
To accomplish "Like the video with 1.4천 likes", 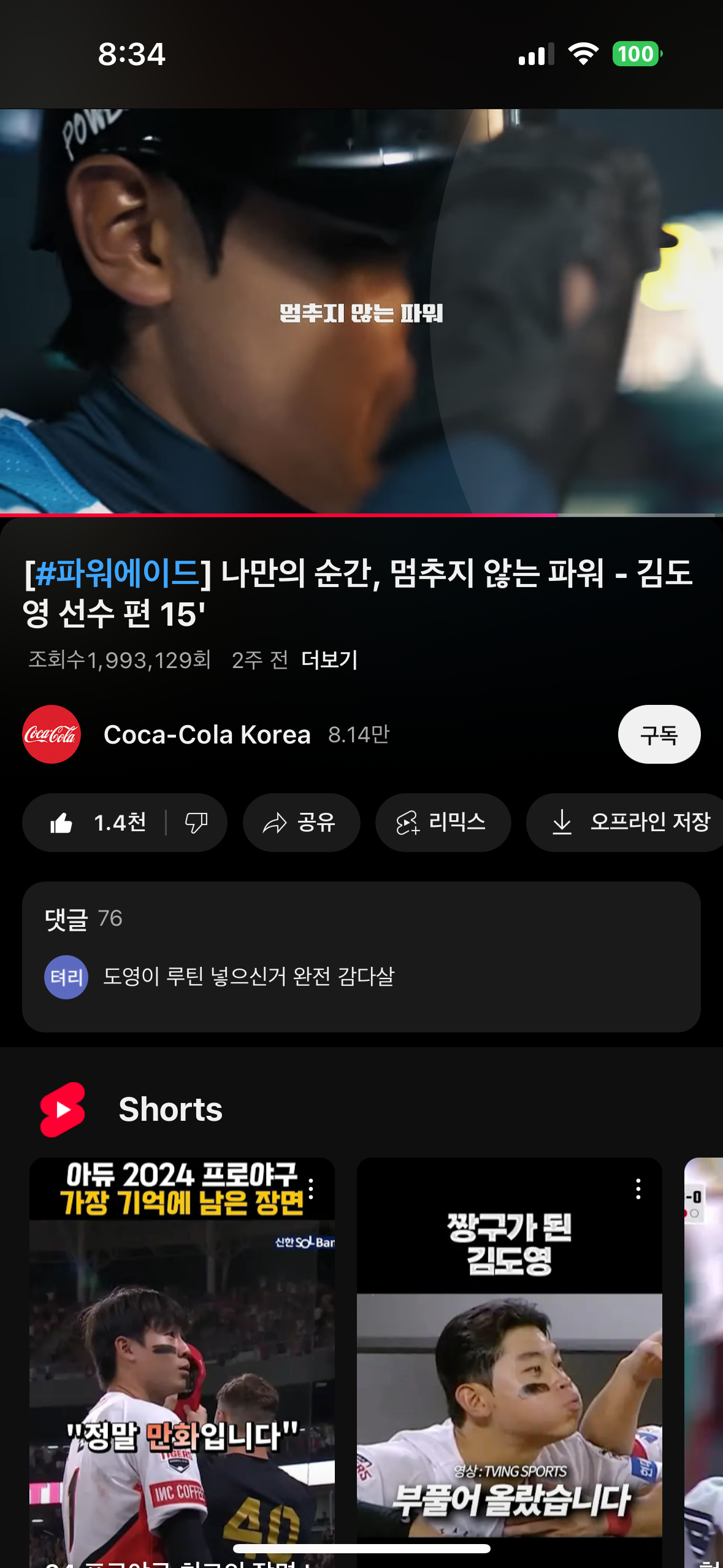I will click(x=98, y=823).
